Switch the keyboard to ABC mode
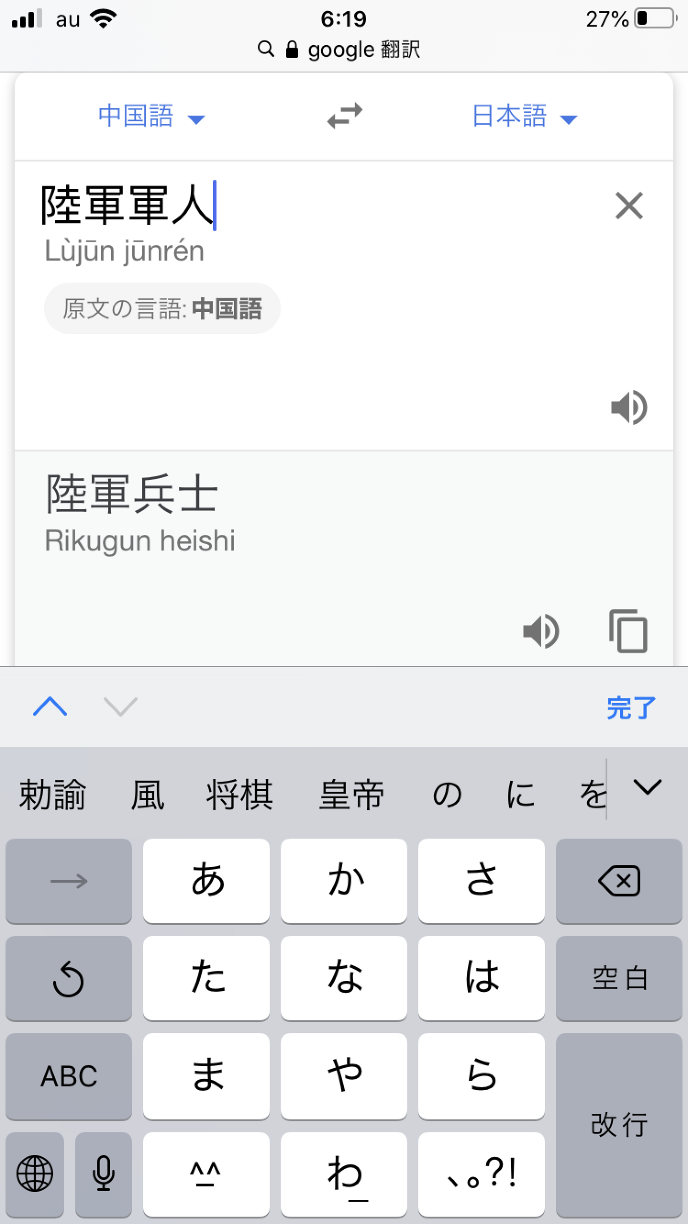The height and width of the screenshot is (1224, 688). pos(69,1076)
